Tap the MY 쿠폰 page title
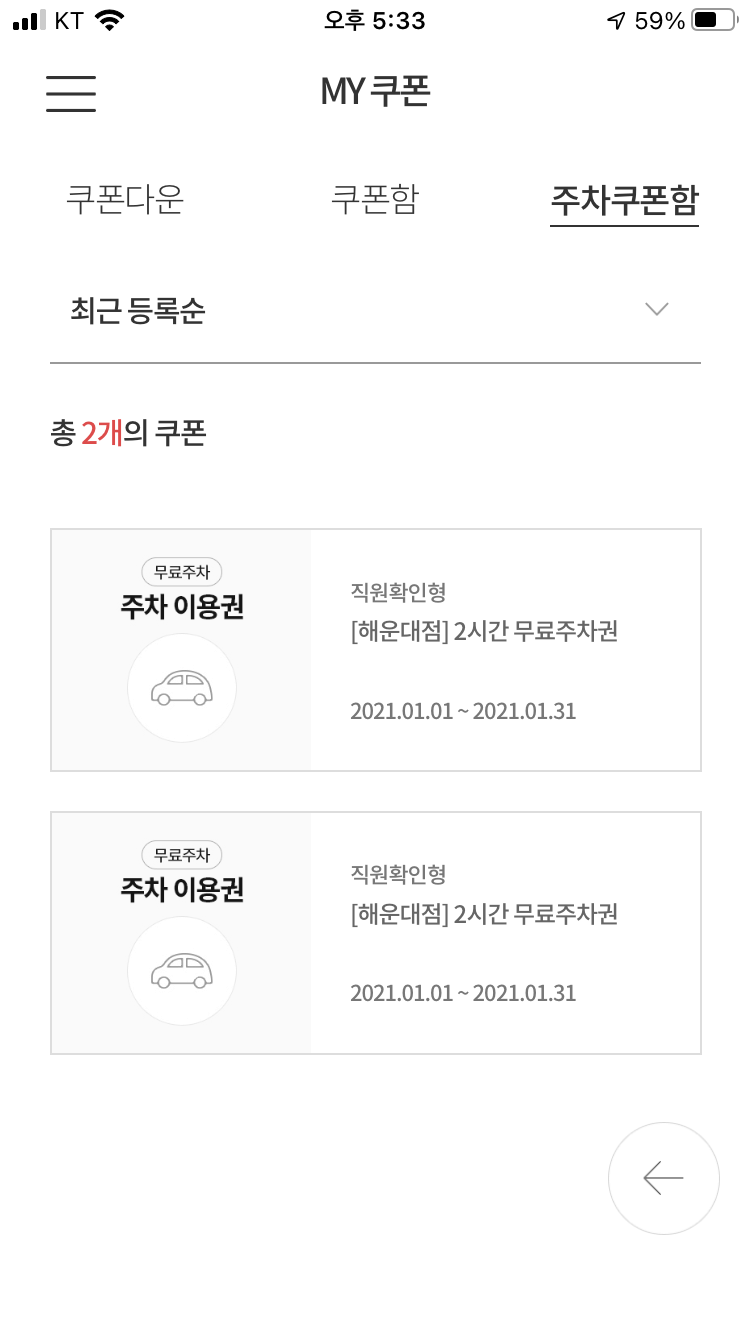The width and height of the screenshot is (750, 1334). (375, 91)
